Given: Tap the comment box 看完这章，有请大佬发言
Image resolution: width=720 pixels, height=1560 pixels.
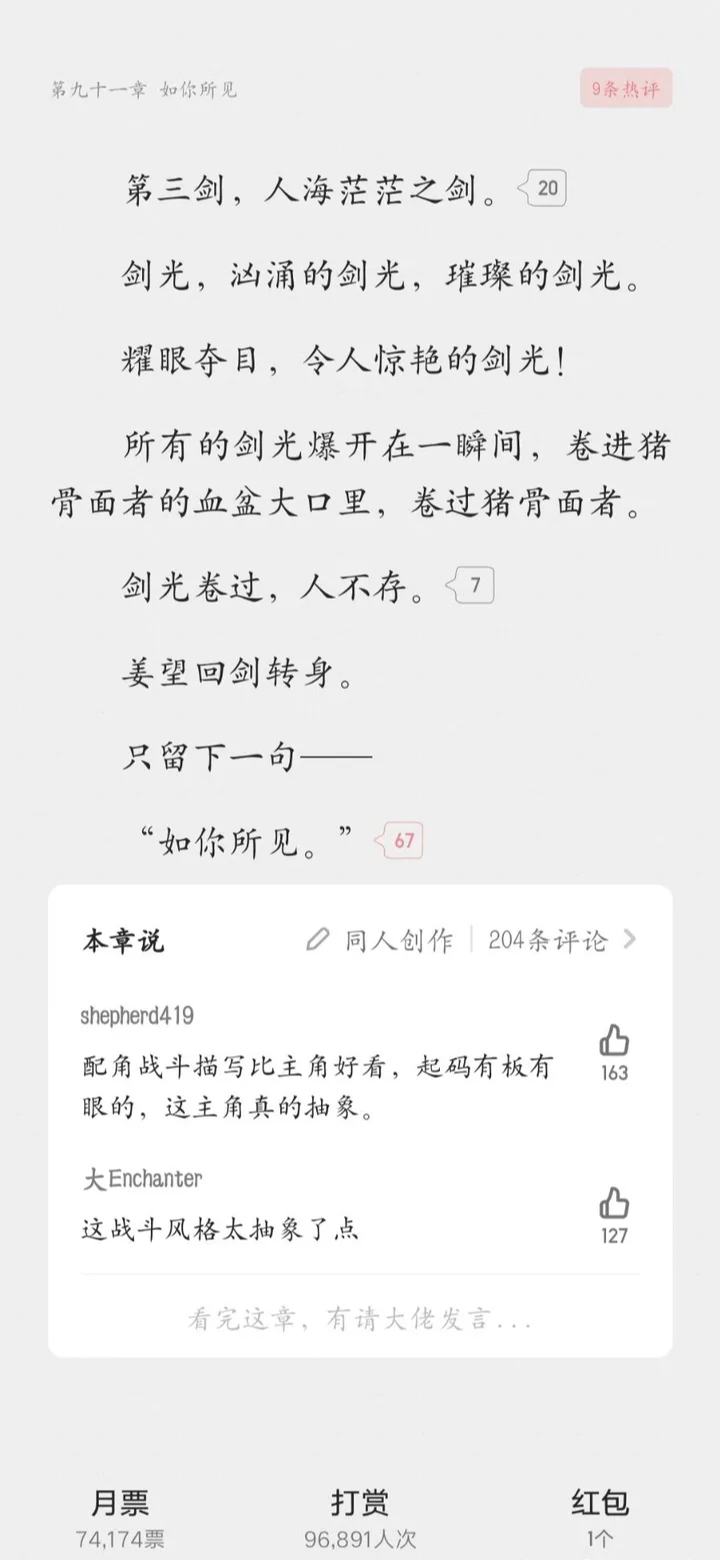Looking at the screenshot, I should point(360,1320).
